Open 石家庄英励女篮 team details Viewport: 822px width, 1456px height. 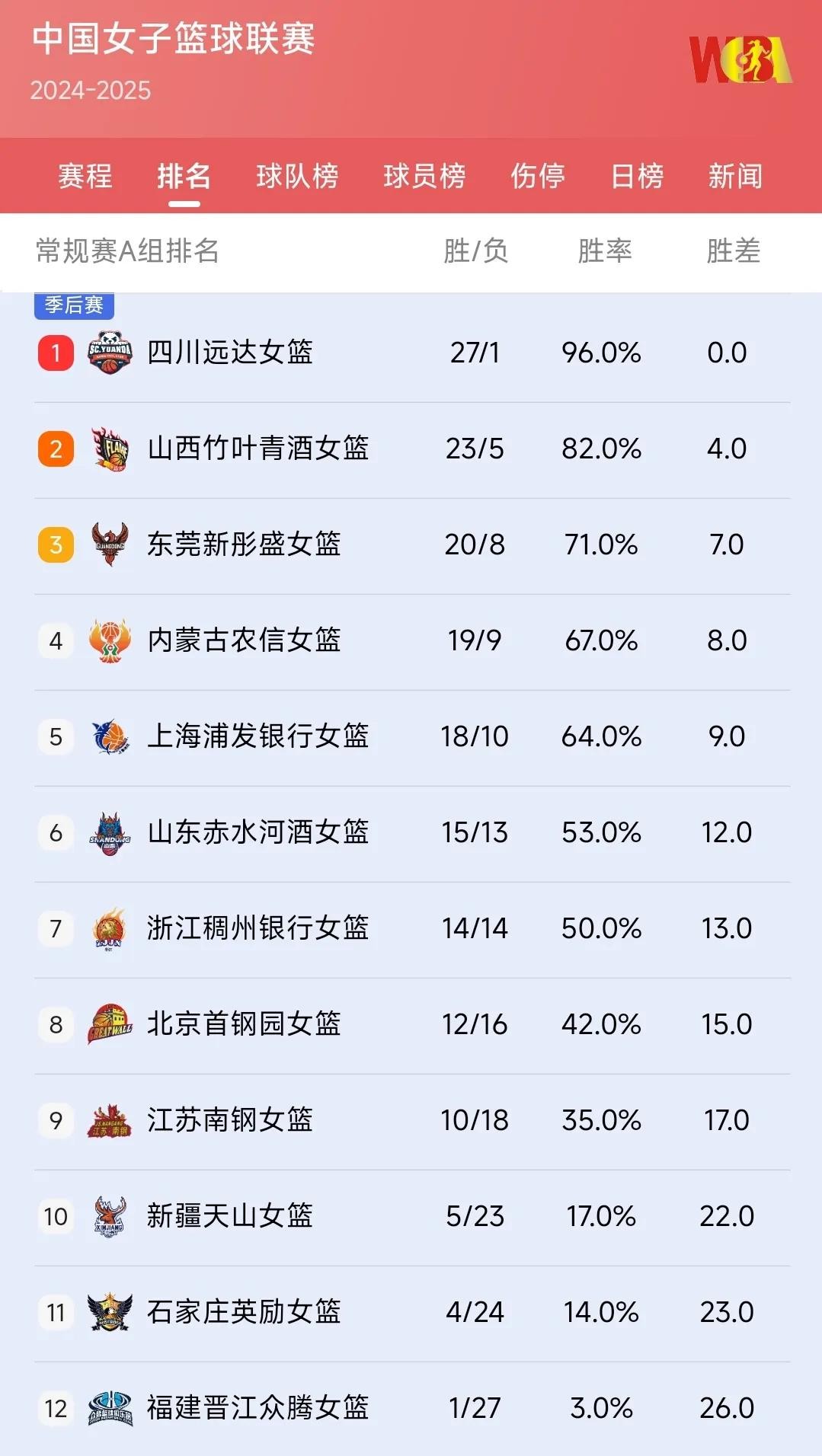(244, 1312)
